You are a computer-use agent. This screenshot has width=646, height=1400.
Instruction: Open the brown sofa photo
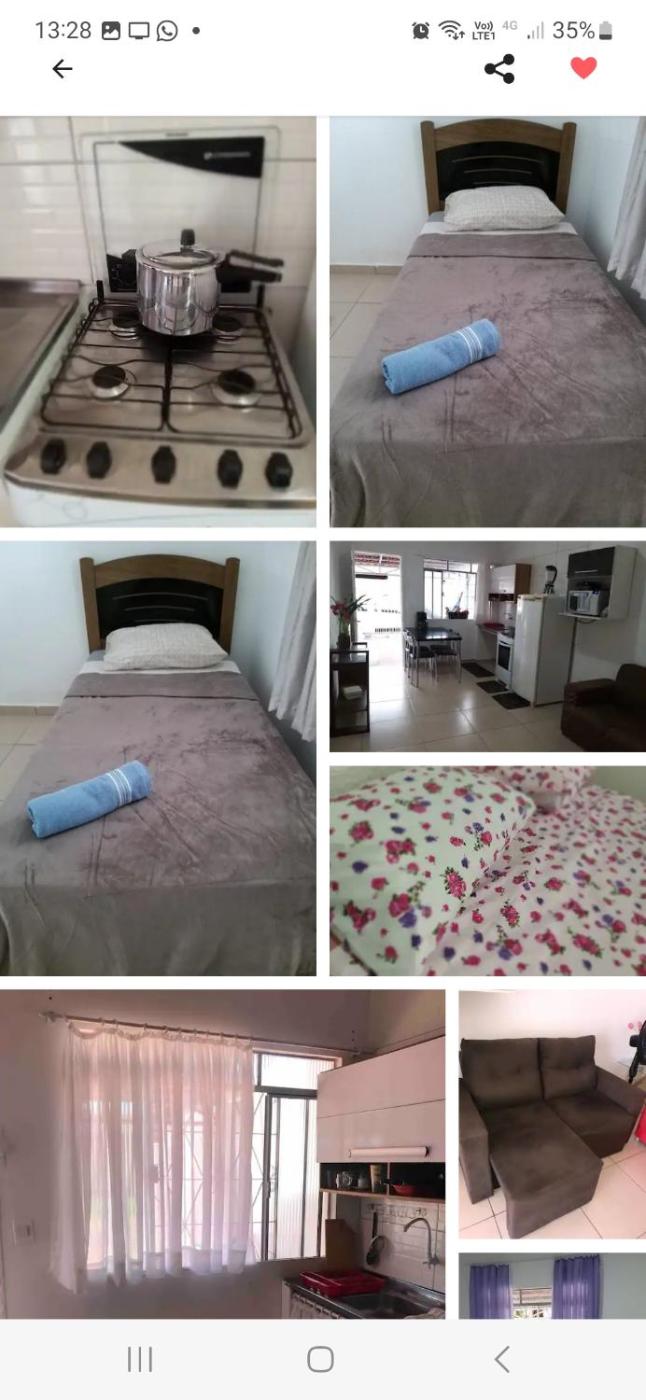point(552,1114)
